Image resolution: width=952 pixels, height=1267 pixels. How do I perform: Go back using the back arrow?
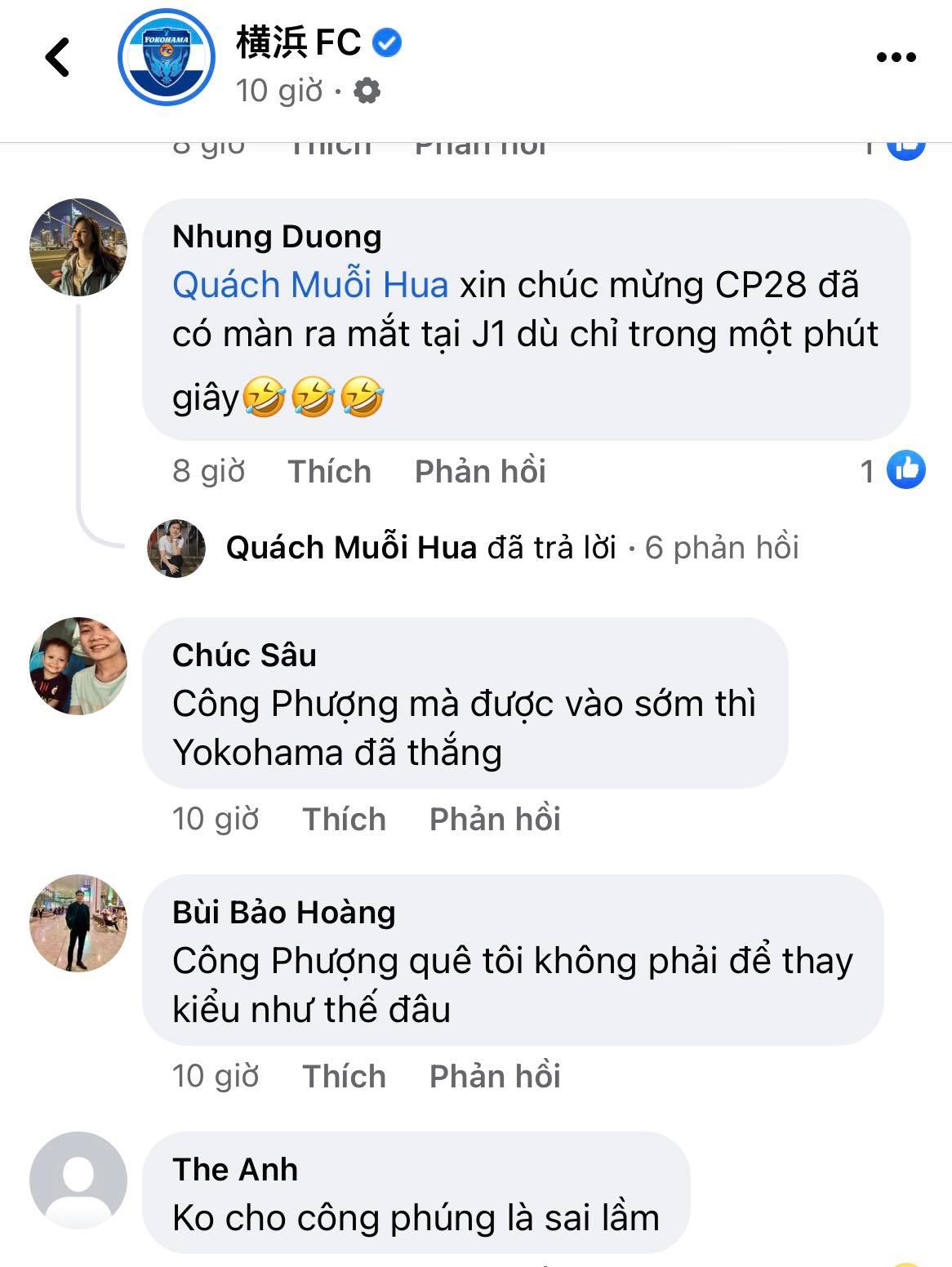point(57,58)
